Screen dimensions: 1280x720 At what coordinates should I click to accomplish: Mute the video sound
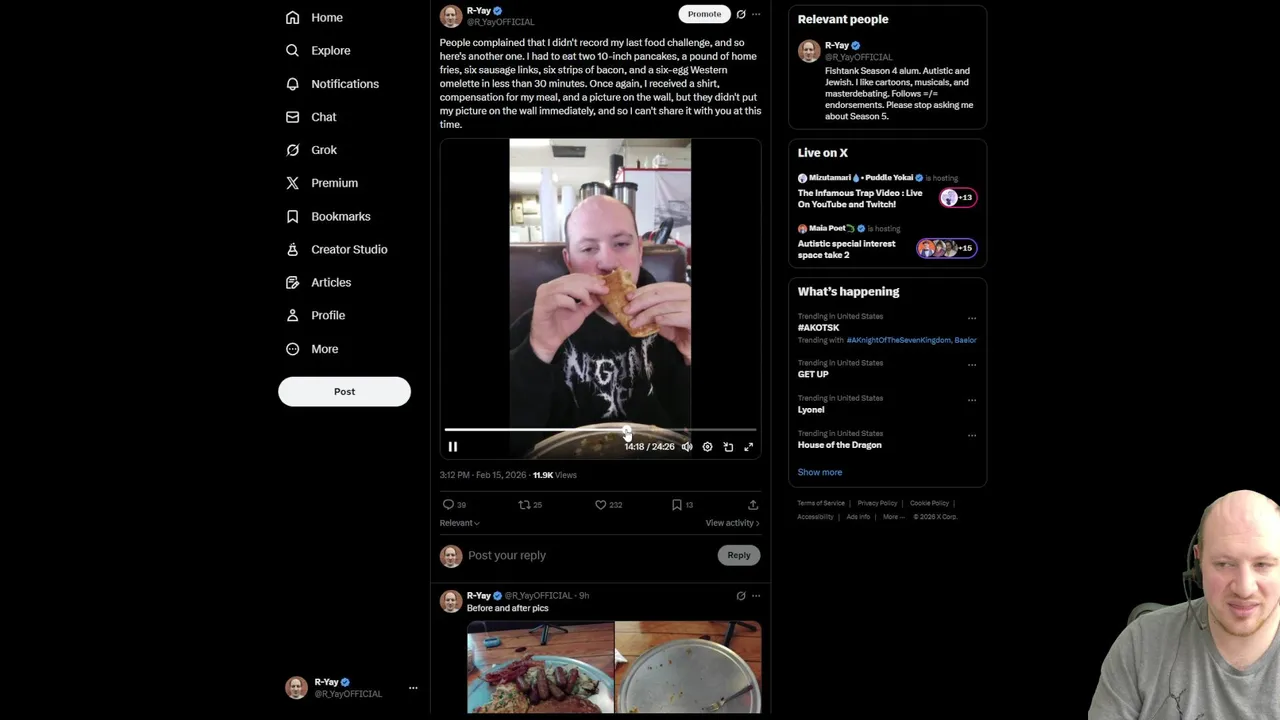(x=687, y=447)
